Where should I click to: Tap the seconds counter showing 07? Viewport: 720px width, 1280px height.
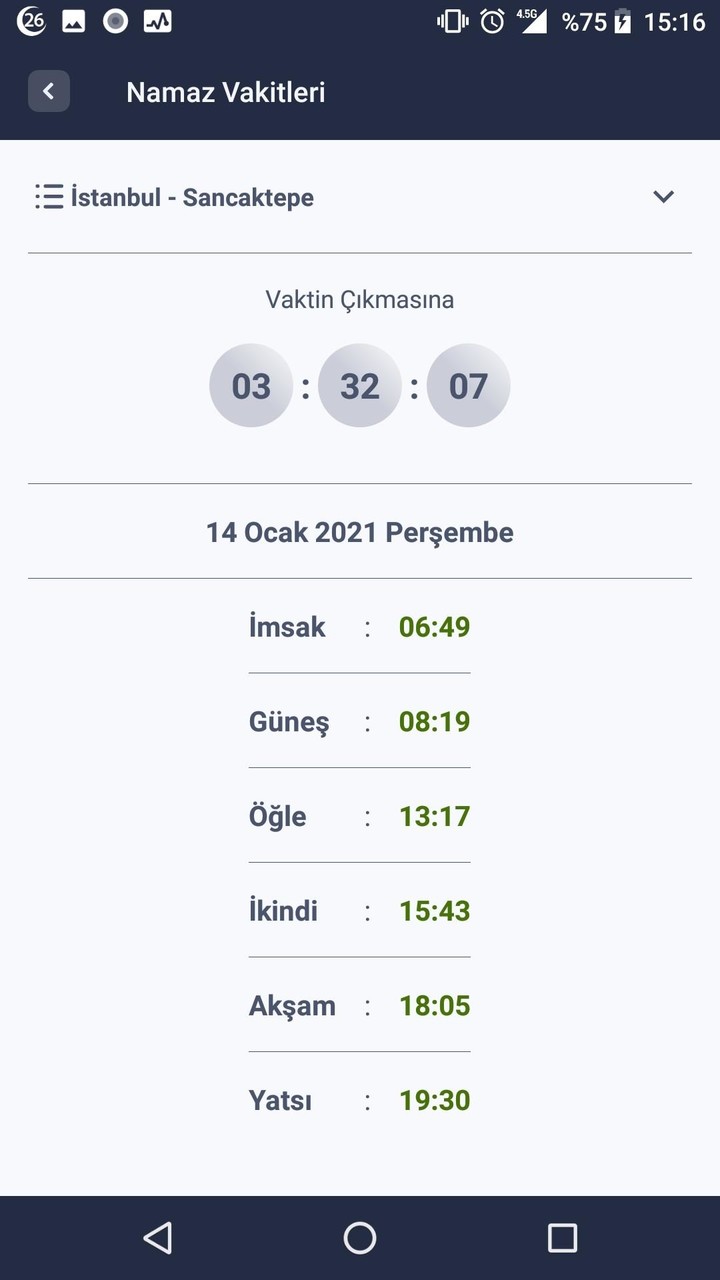[x=468, y=385]
